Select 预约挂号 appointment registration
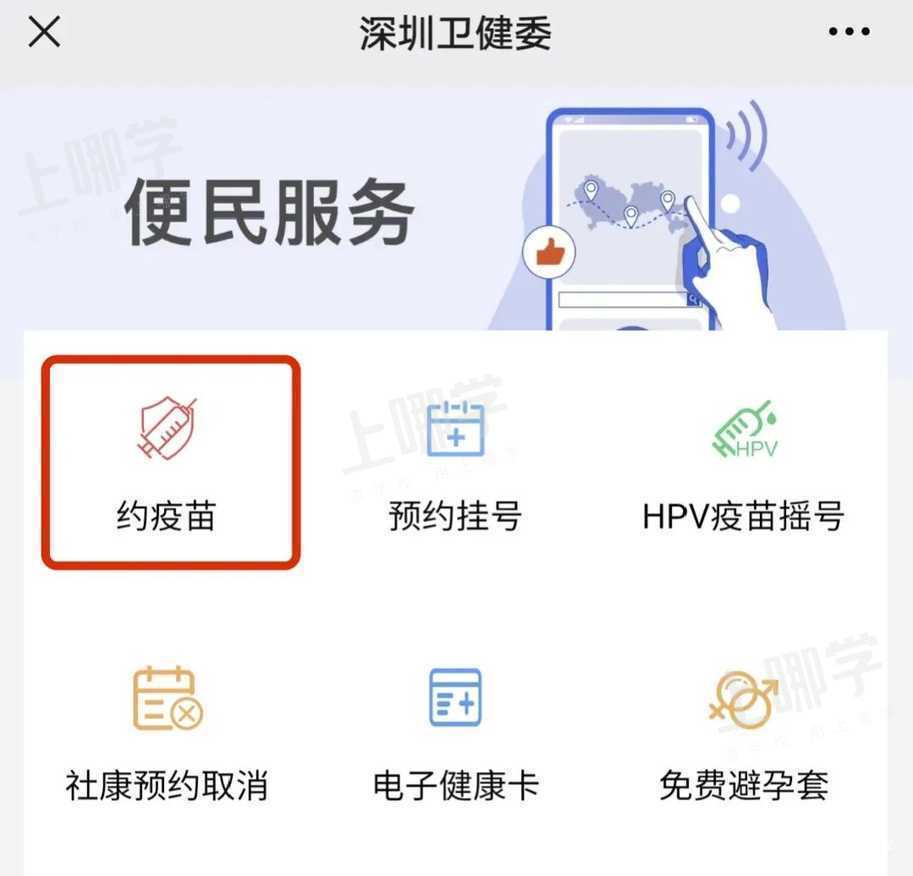 coord(455,466)
